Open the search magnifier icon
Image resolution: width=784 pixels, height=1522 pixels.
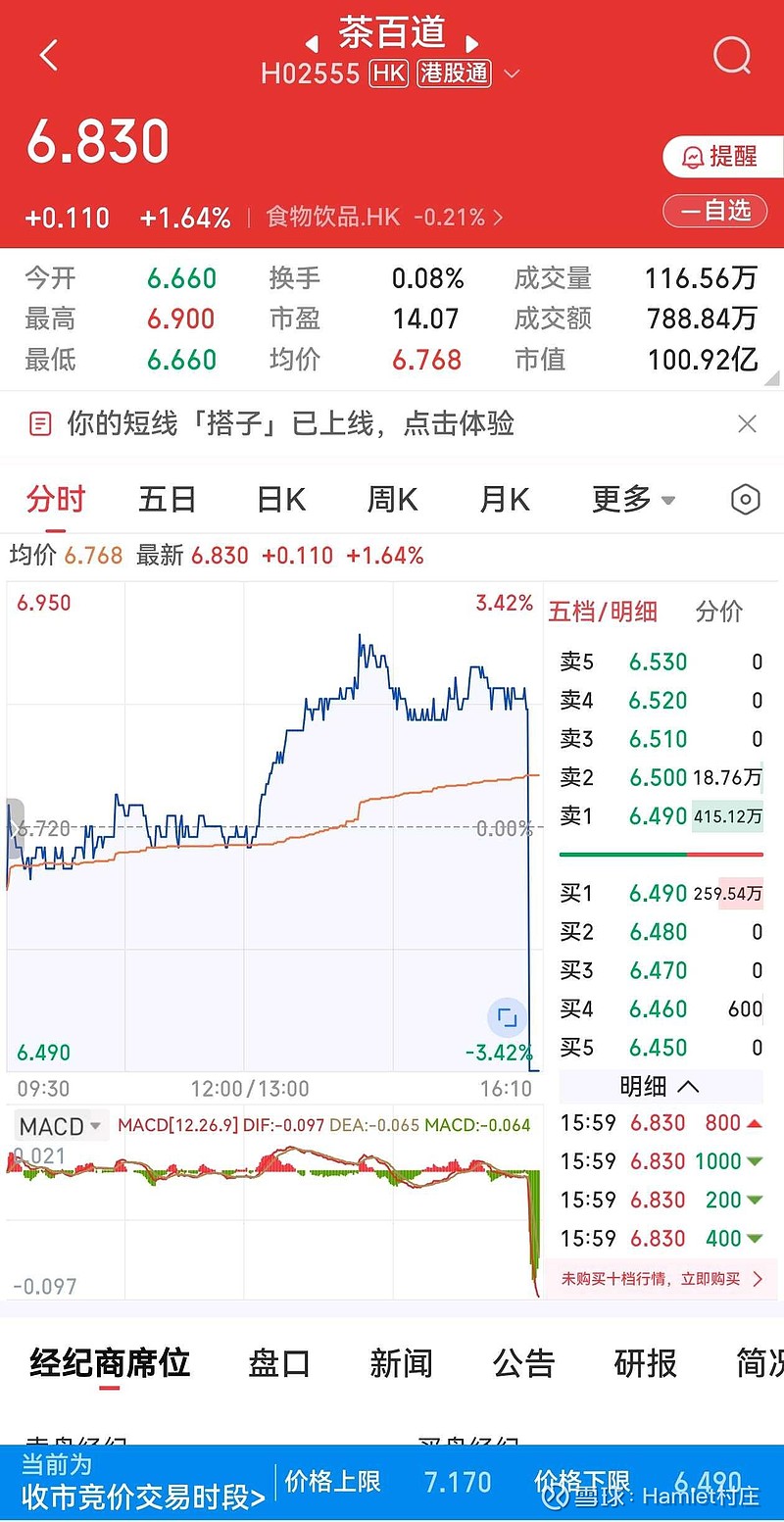[731, 56]
